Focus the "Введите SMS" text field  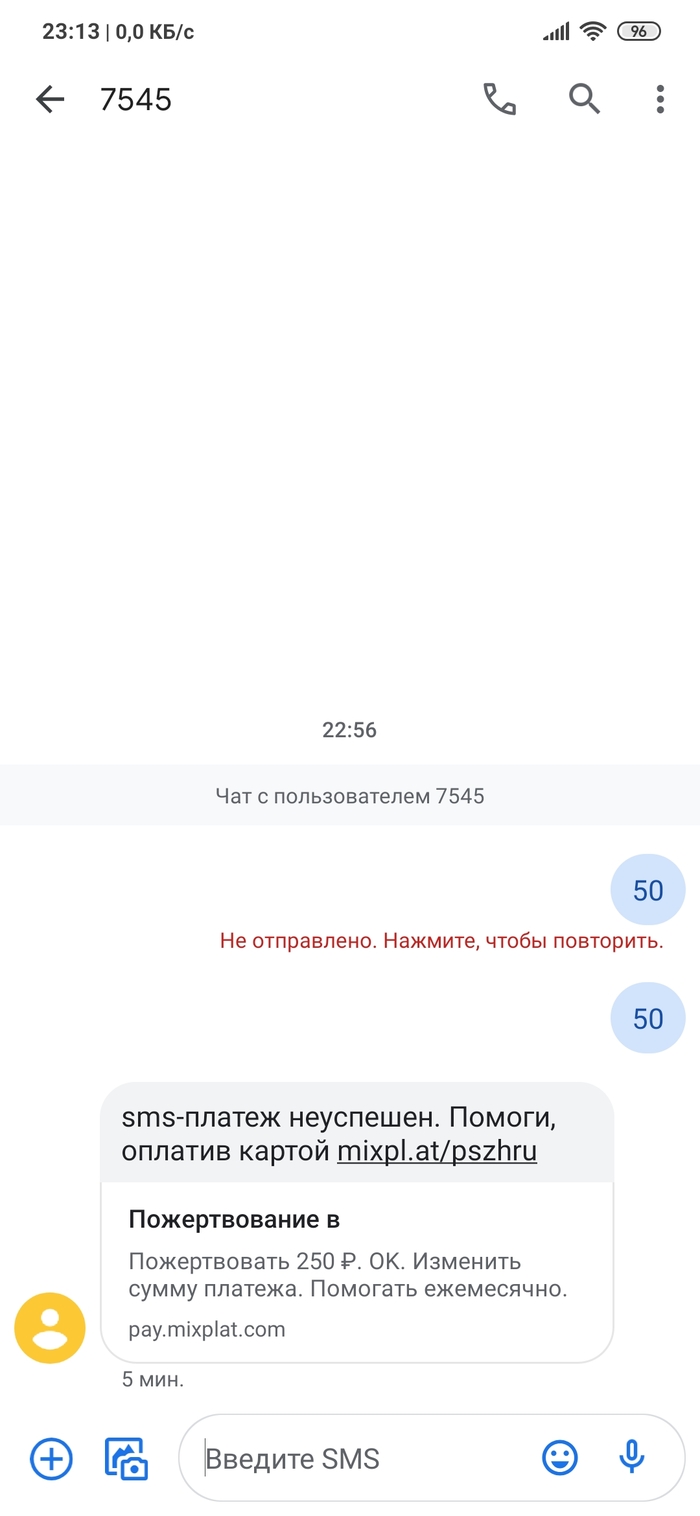click(360, 1459)
